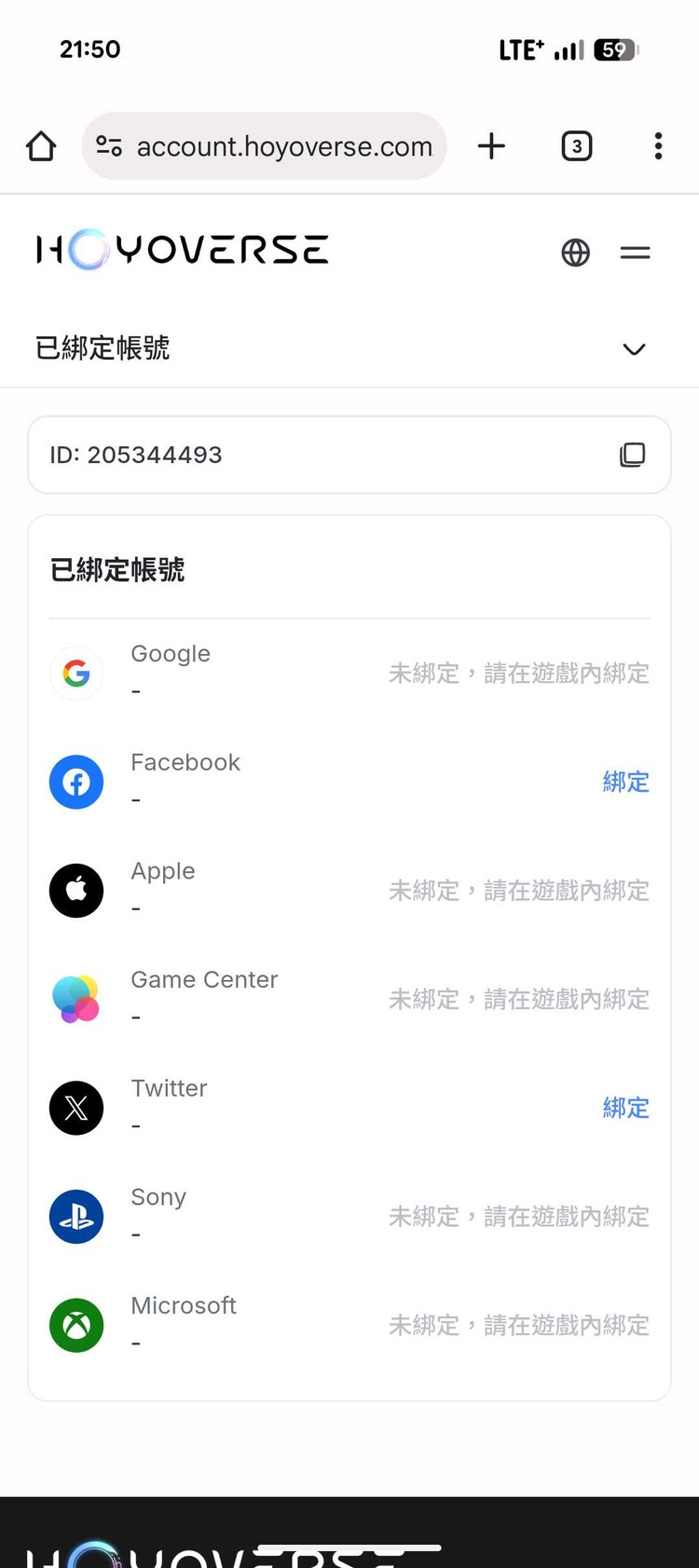Expand the 已綁定帳號 section chevron
699x1568 pixels.
point(634,349)
